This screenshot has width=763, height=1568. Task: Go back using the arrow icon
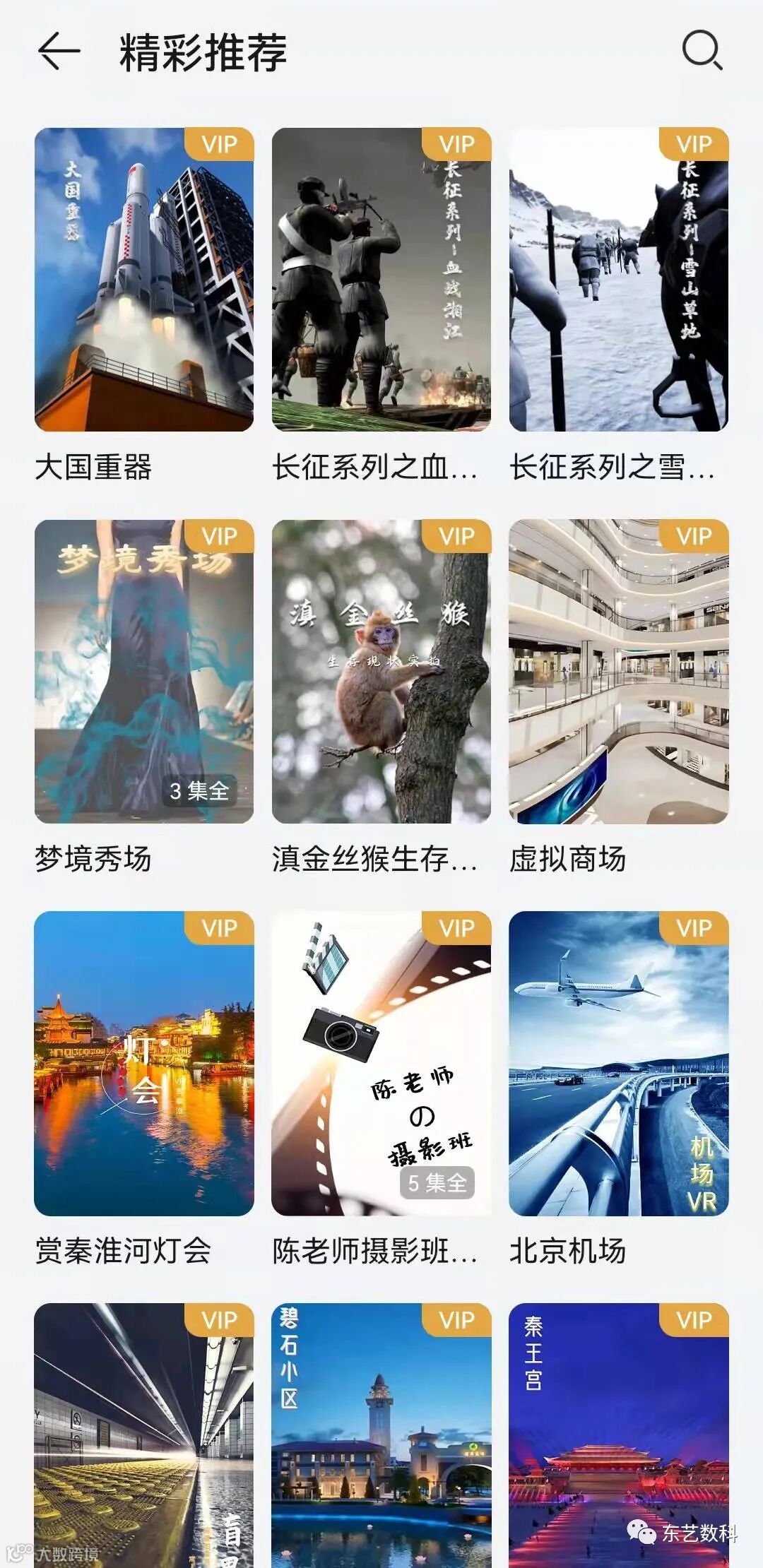(x=59, y=52)
